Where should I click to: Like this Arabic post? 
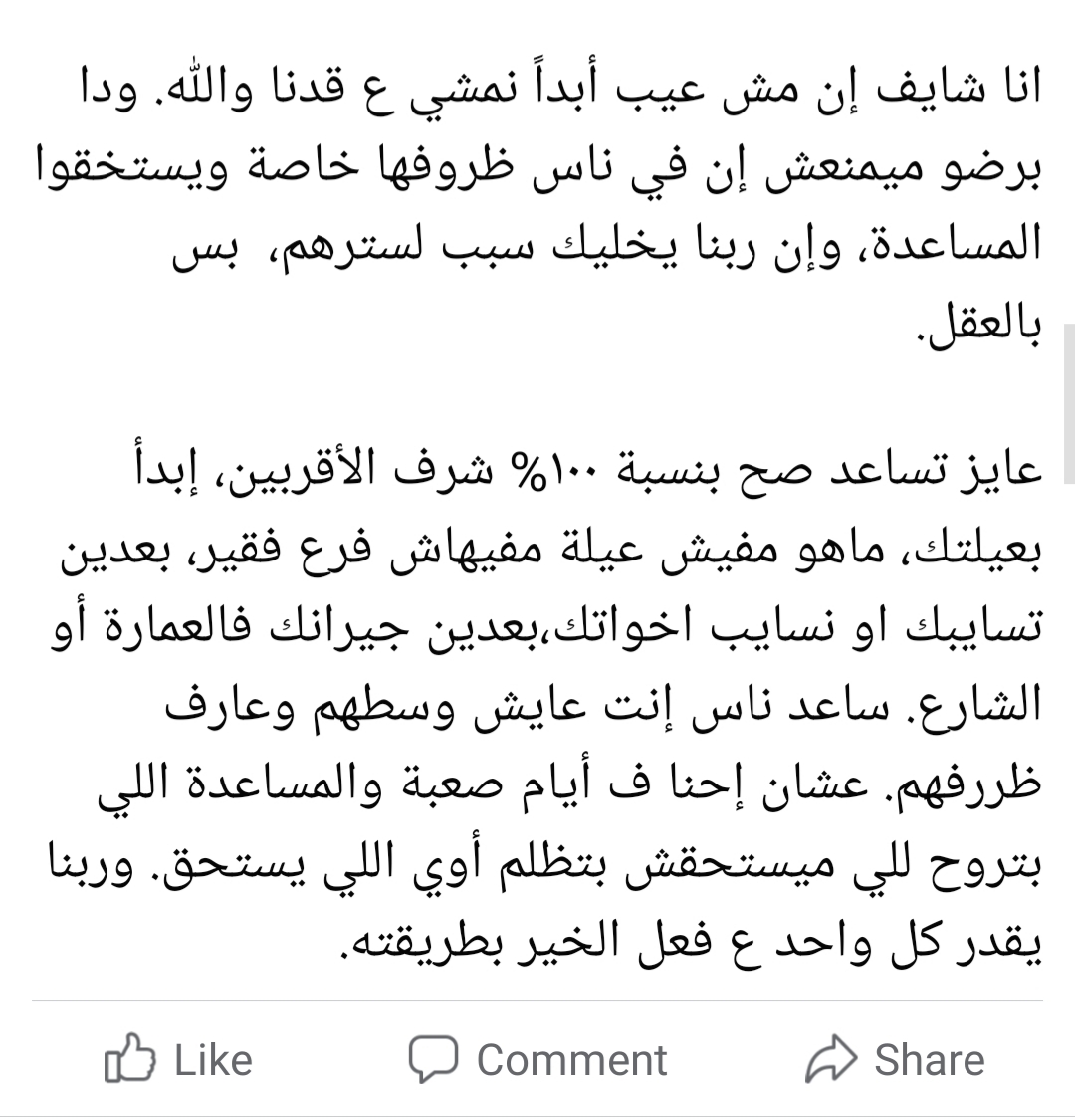pyautogui.click(x=179, y=1059)
